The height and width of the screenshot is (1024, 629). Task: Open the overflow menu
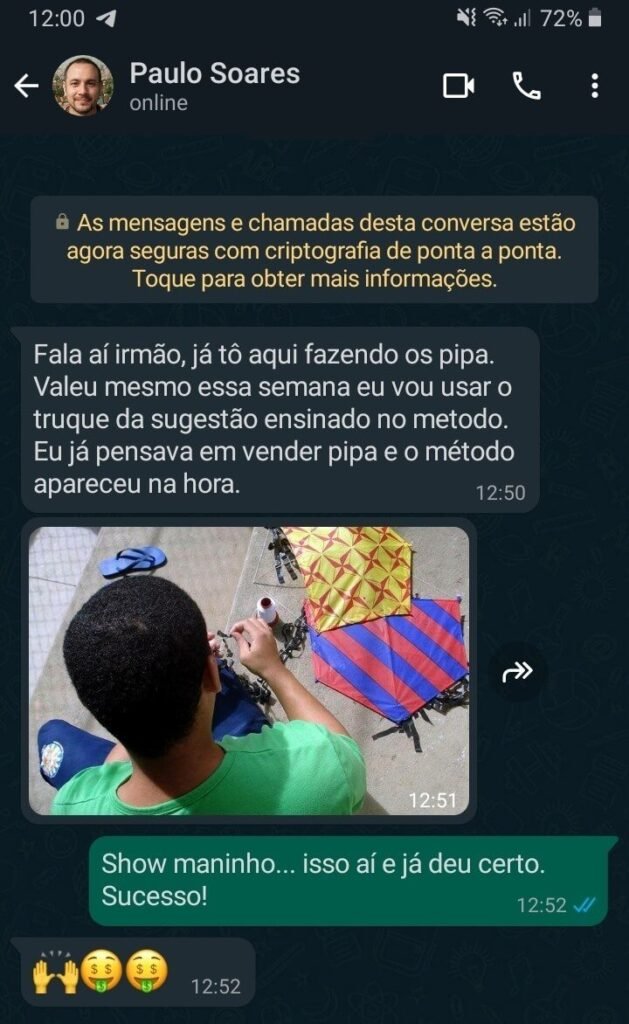click(594, 86)
